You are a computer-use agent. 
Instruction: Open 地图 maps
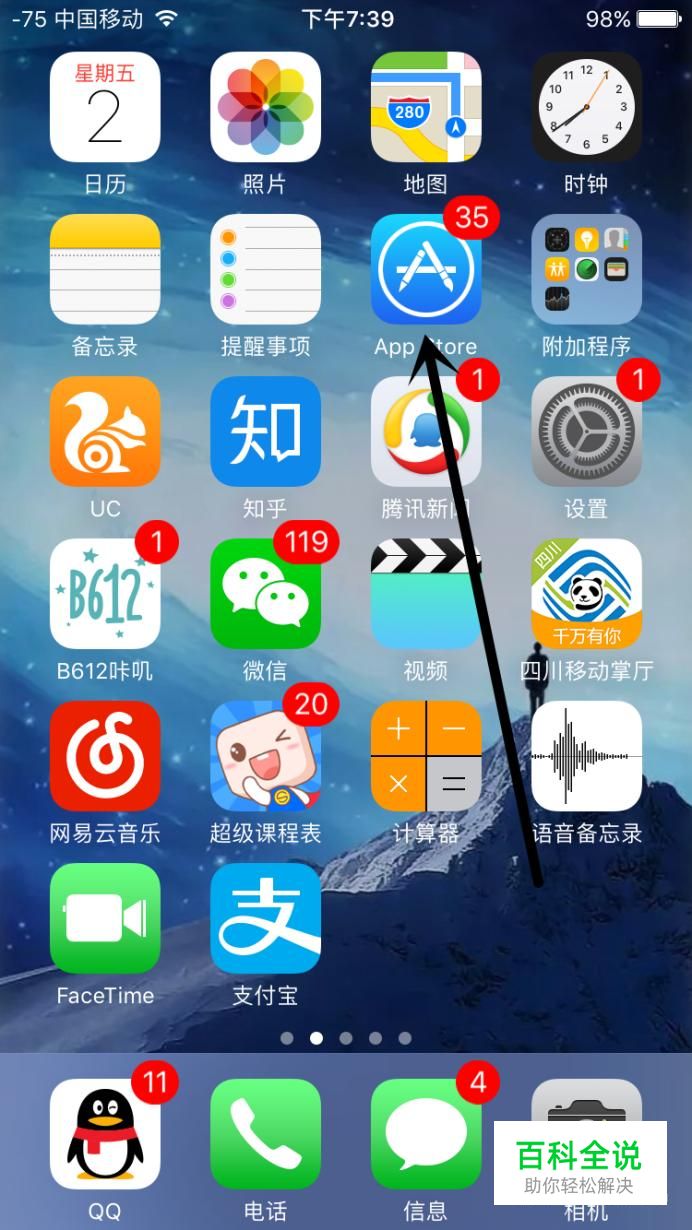pos(425,107)
